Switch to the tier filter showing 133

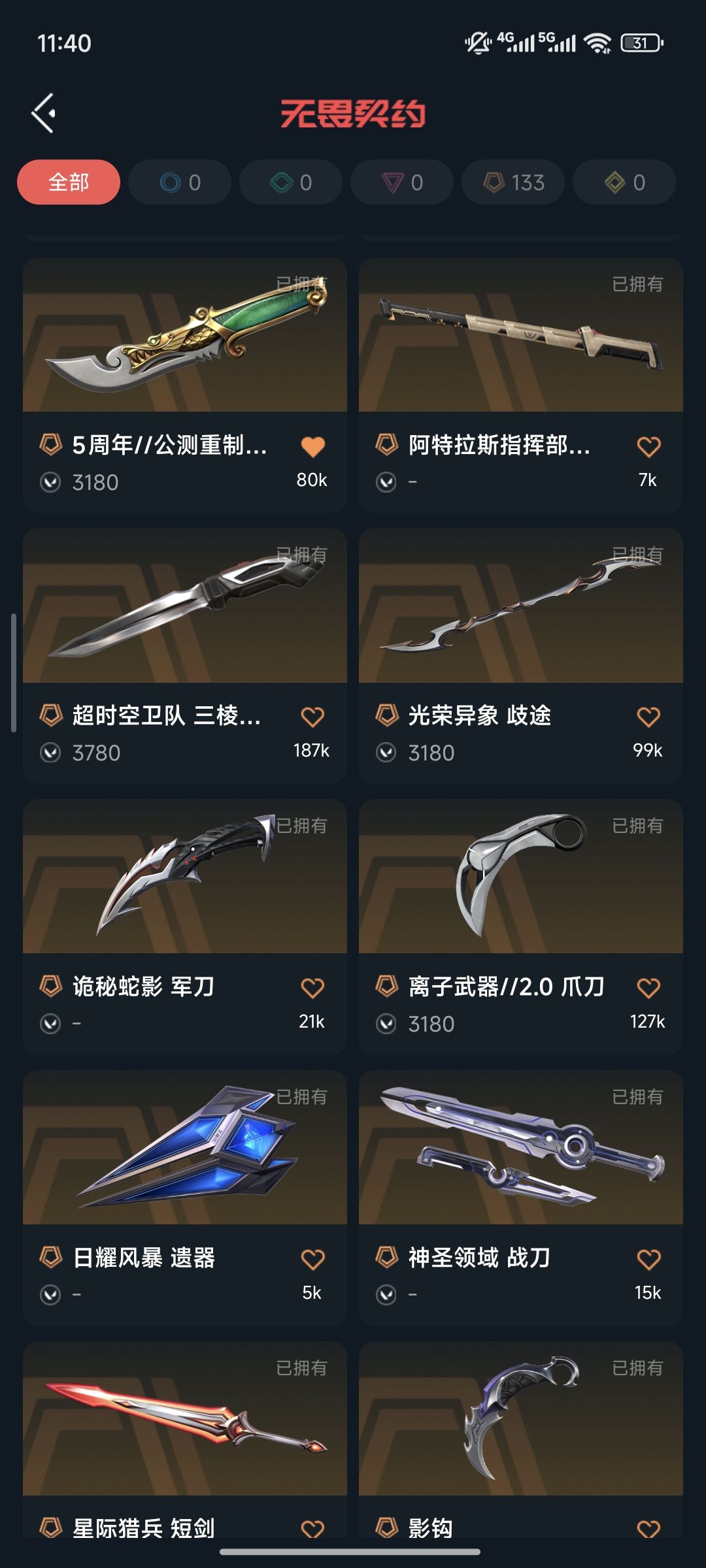513,182
